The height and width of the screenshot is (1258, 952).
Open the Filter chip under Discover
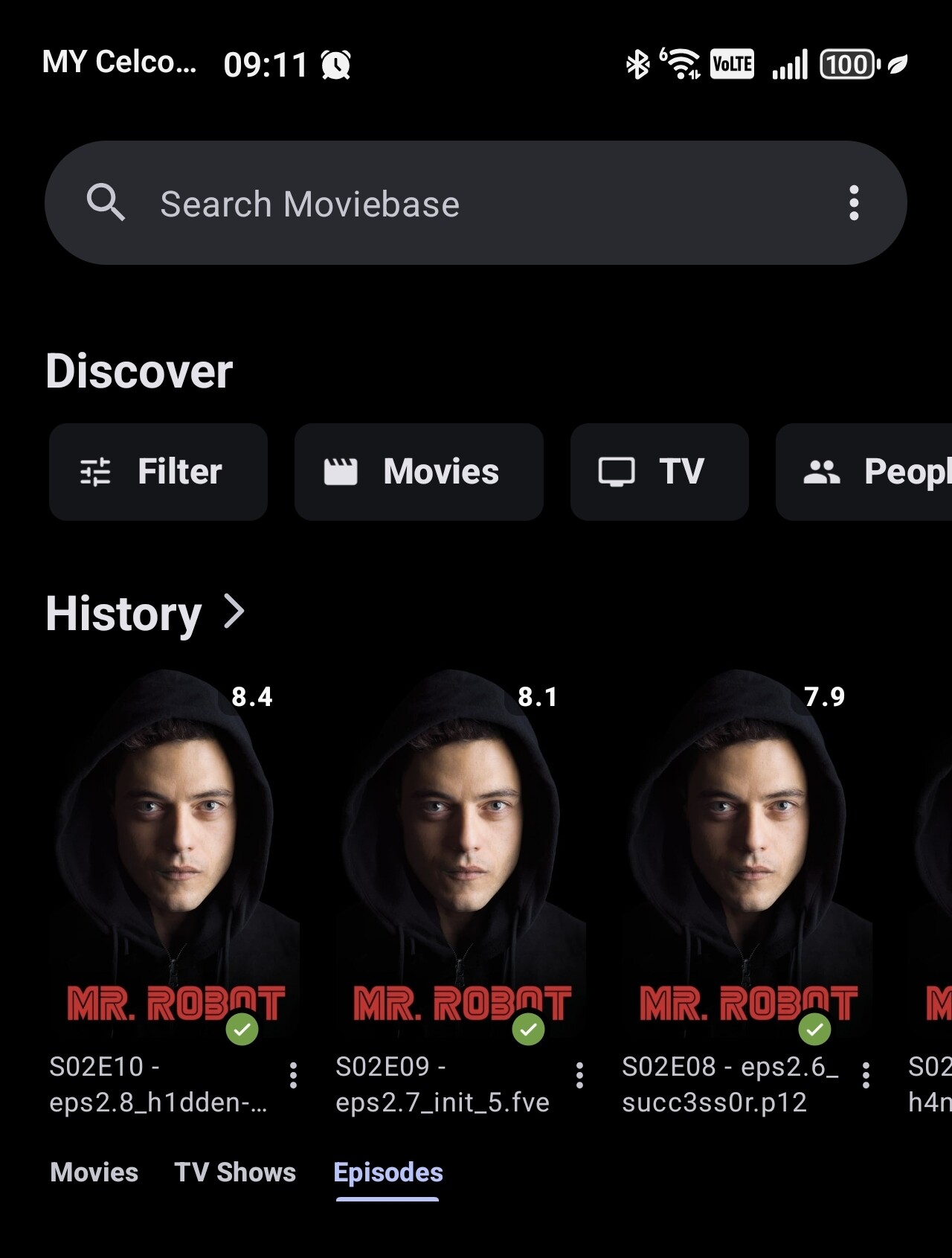[158, 472]
